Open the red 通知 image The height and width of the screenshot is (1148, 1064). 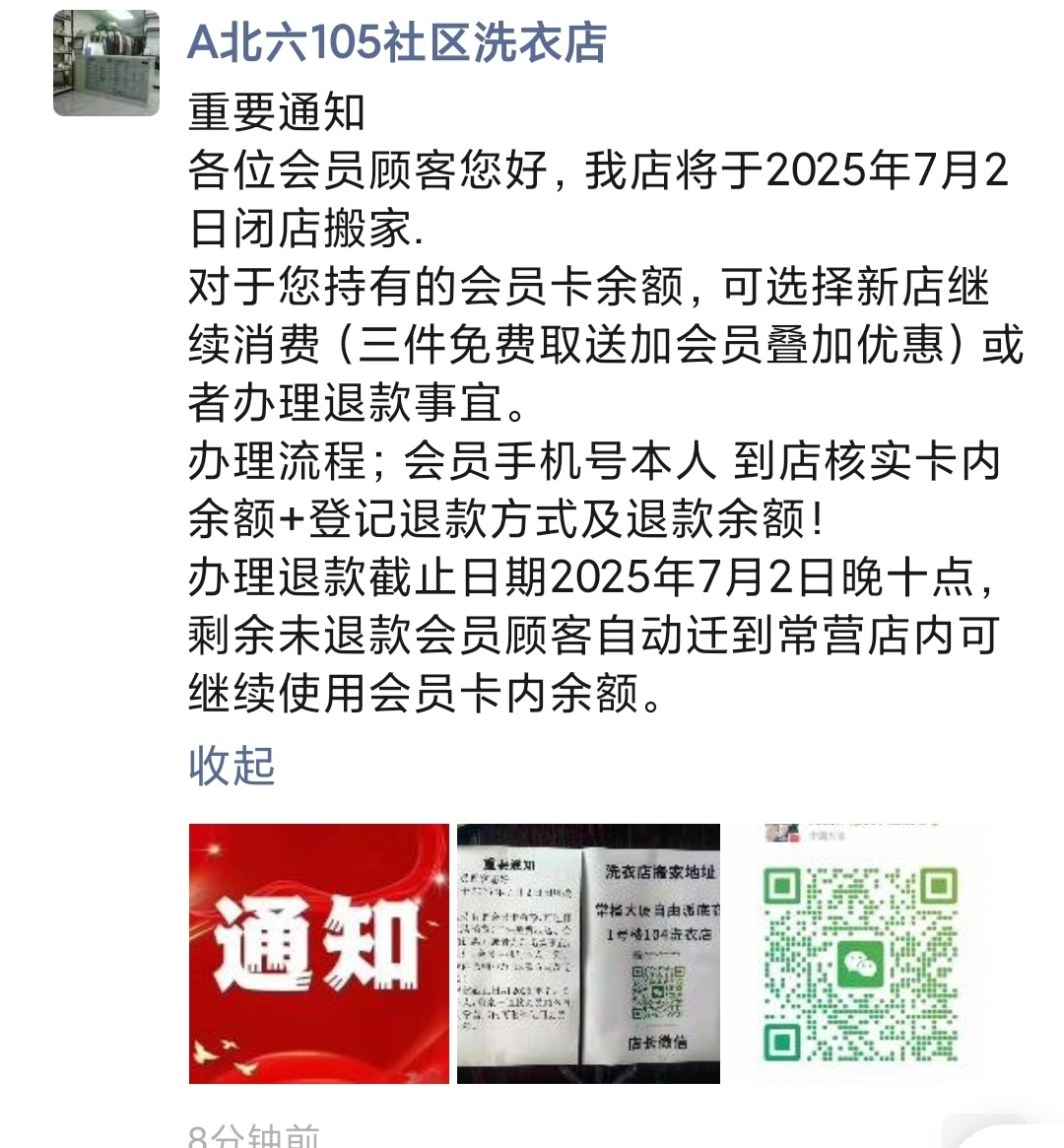click(319, 954)
